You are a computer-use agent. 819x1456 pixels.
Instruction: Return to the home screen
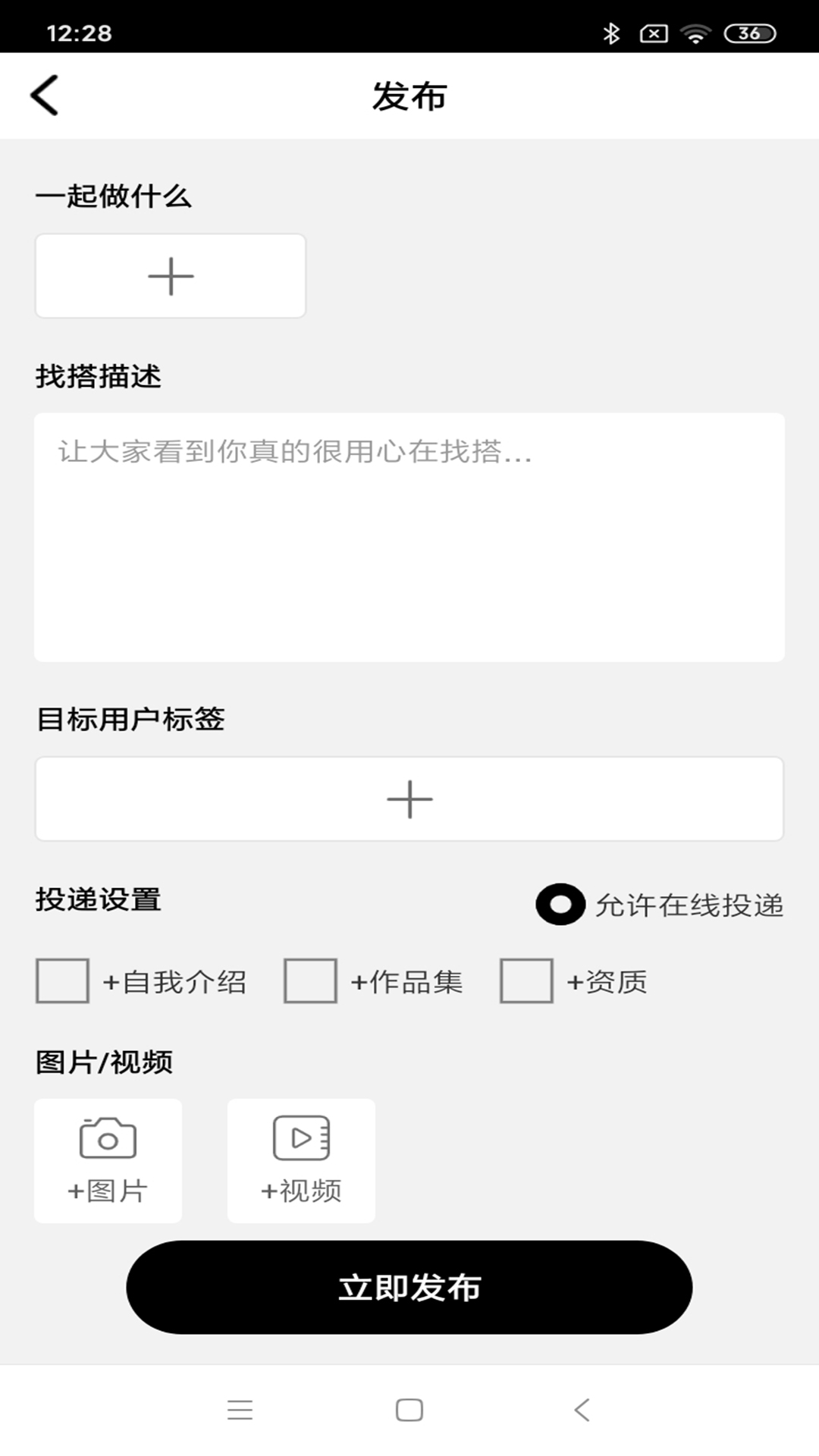click(409, 1410)
